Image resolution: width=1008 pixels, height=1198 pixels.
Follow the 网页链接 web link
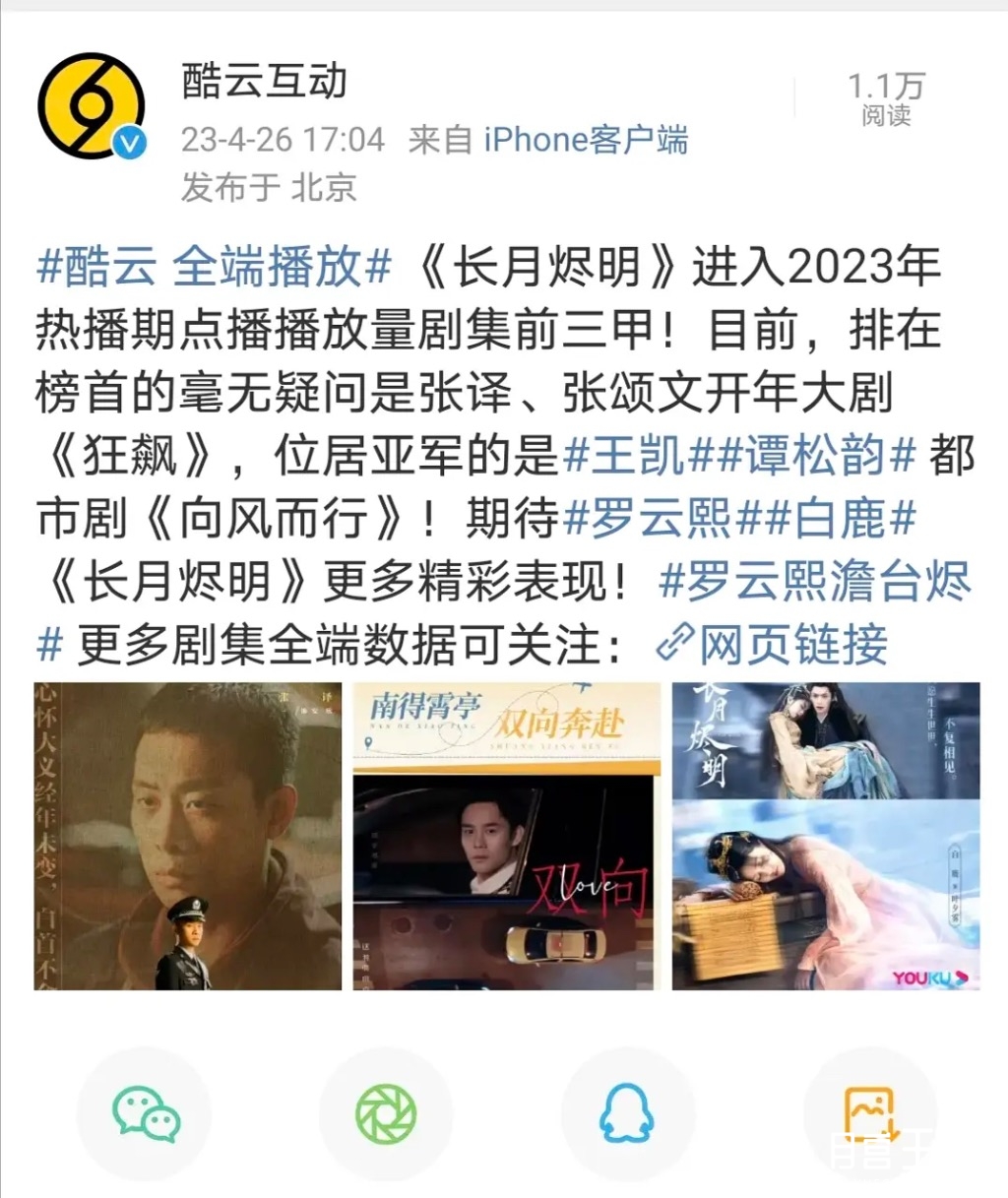pyautogui.click(x=774, y=645)
